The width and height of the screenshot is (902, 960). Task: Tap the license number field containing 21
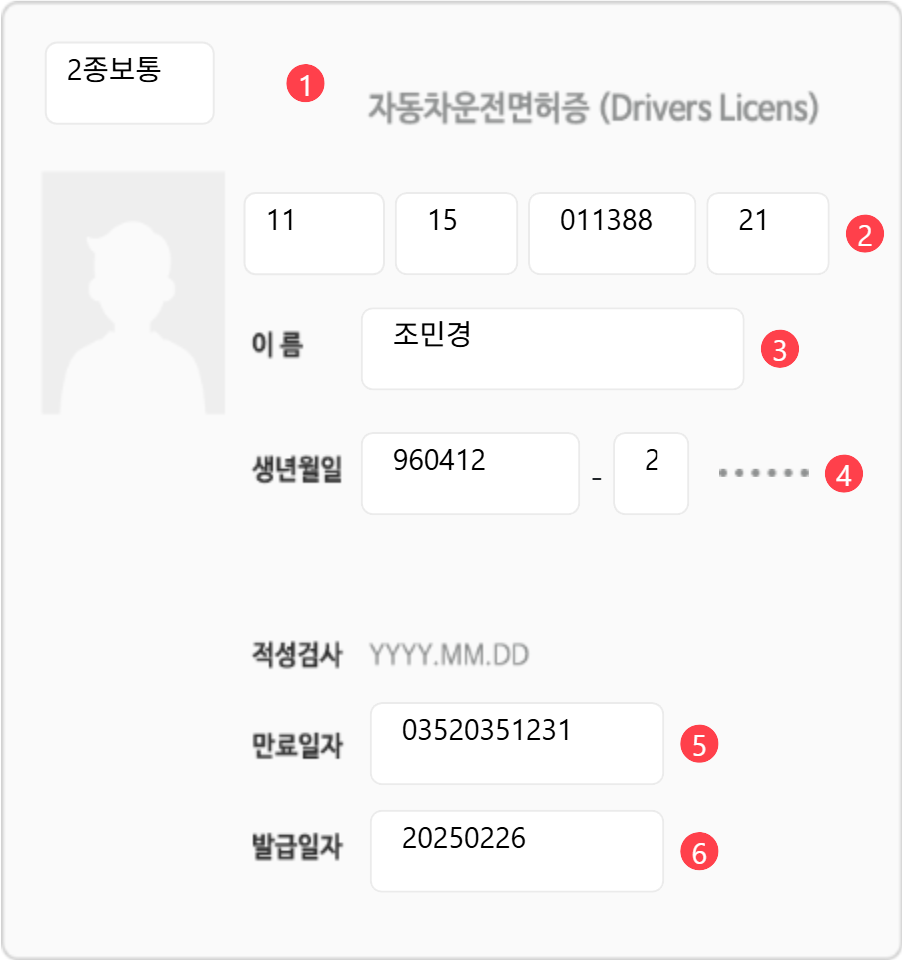pyautogui.click(x=767, y=233)
